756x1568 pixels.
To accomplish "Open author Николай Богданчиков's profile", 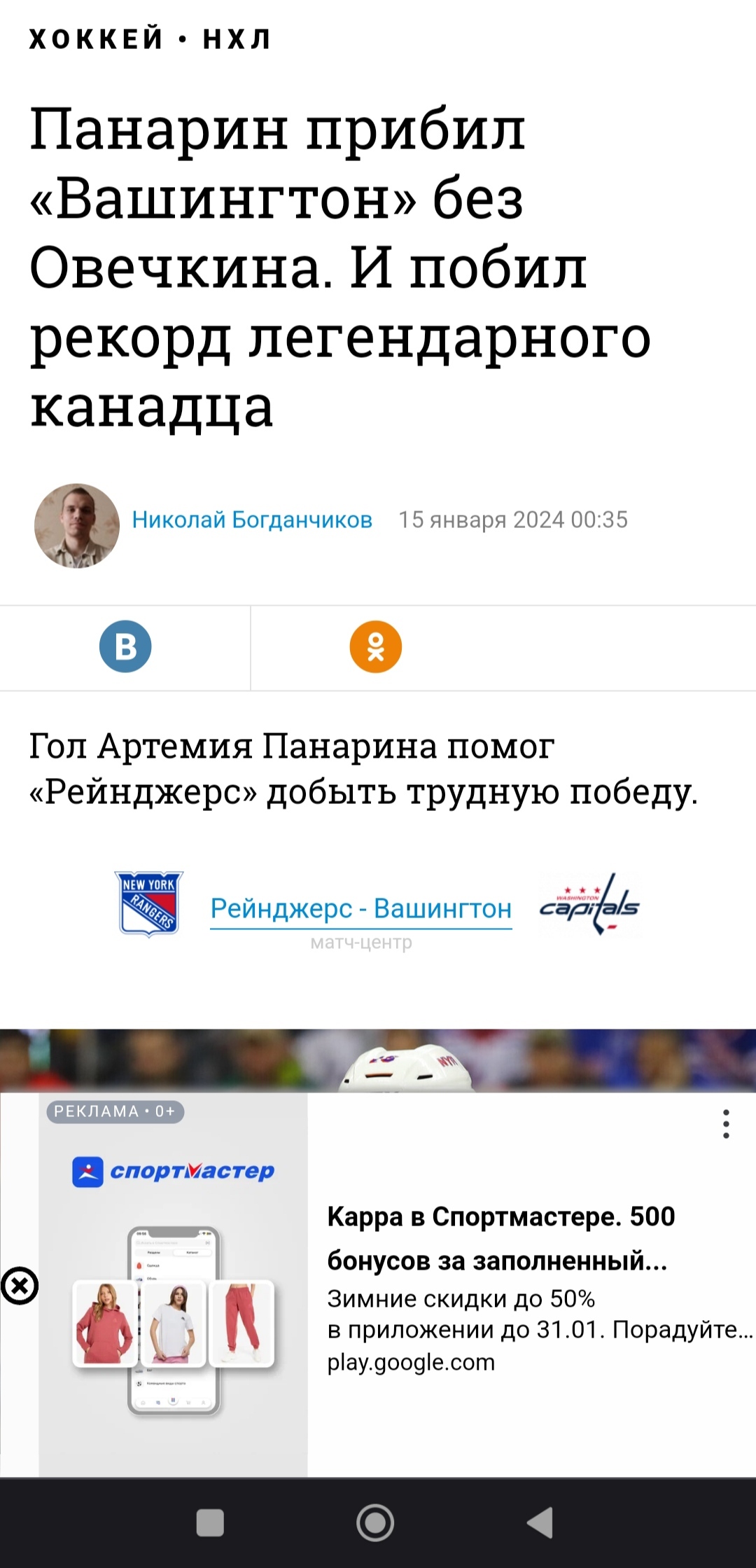I will pos(252,520).
